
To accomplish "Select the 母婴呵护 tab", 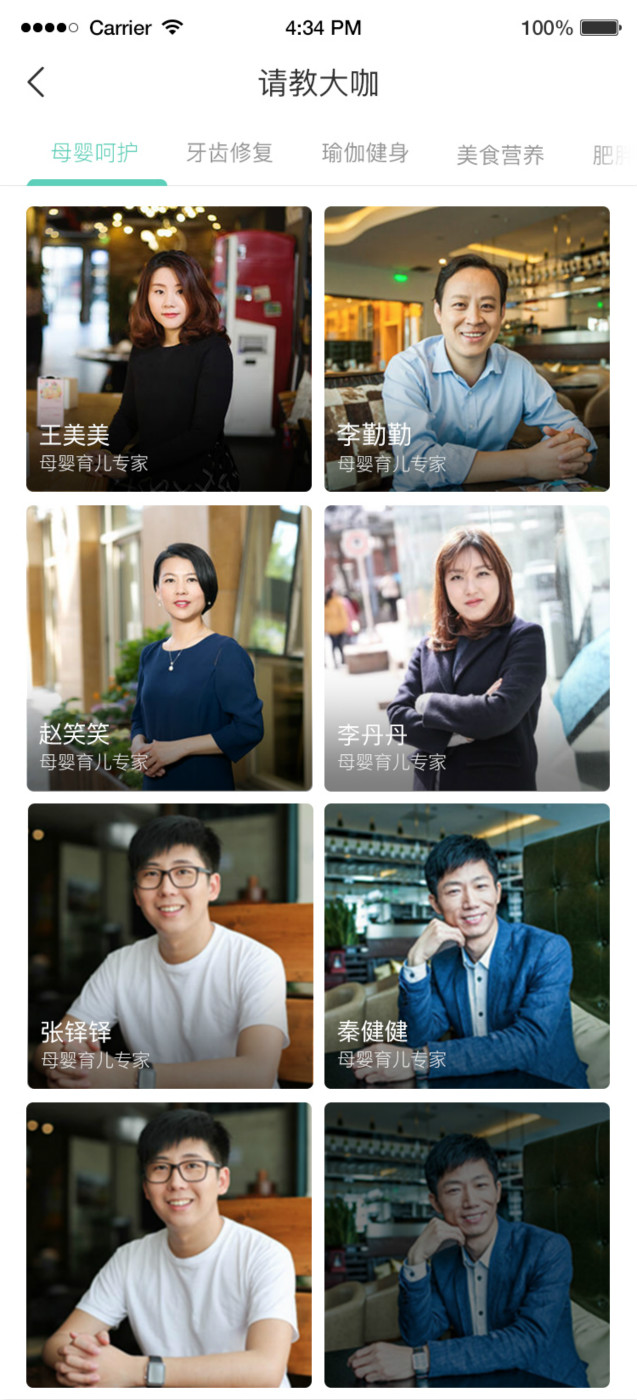I will pos(95,153).
